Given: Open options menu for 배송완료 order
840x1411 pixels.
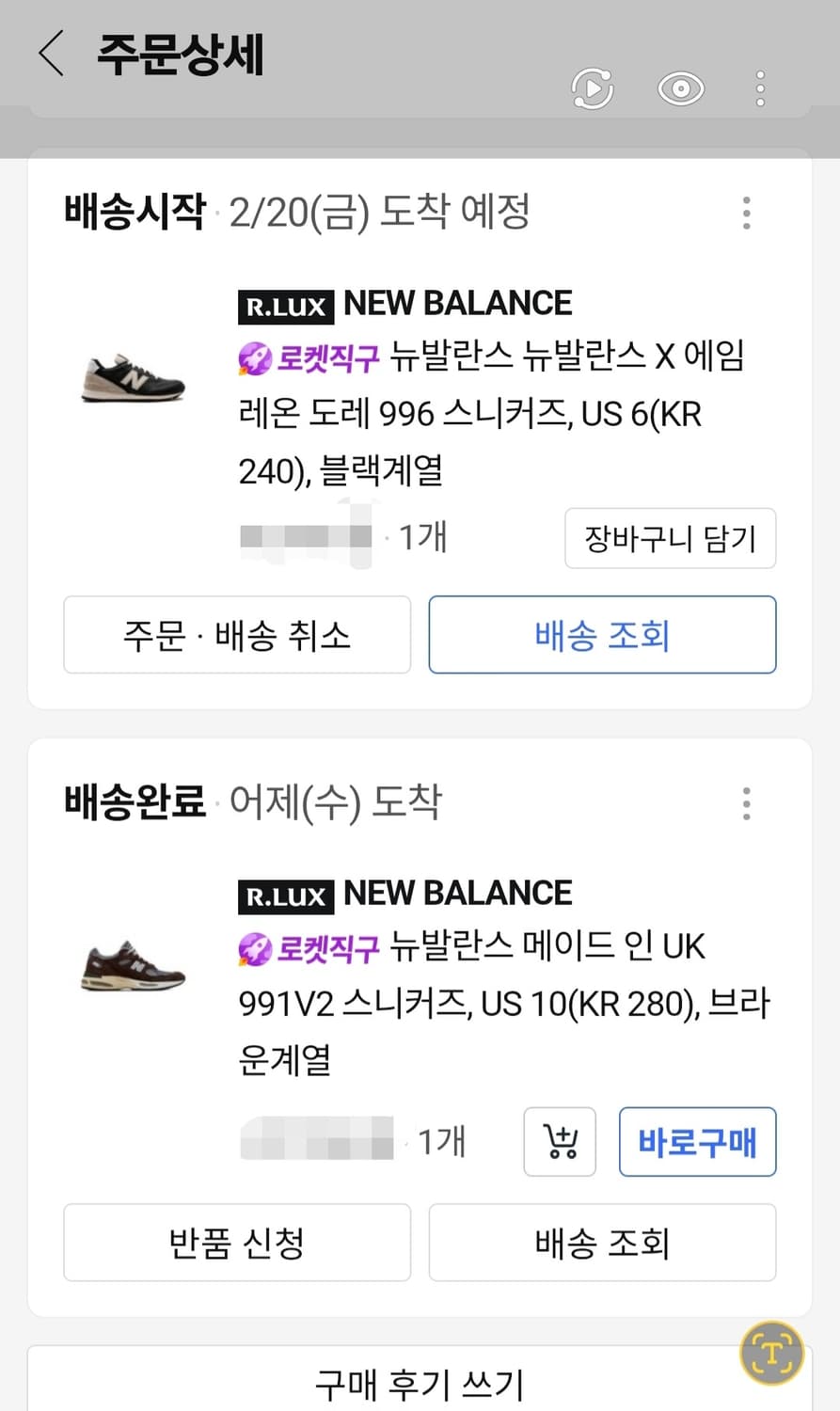Looking at the screenshot, I should click(x=746, y=802).
